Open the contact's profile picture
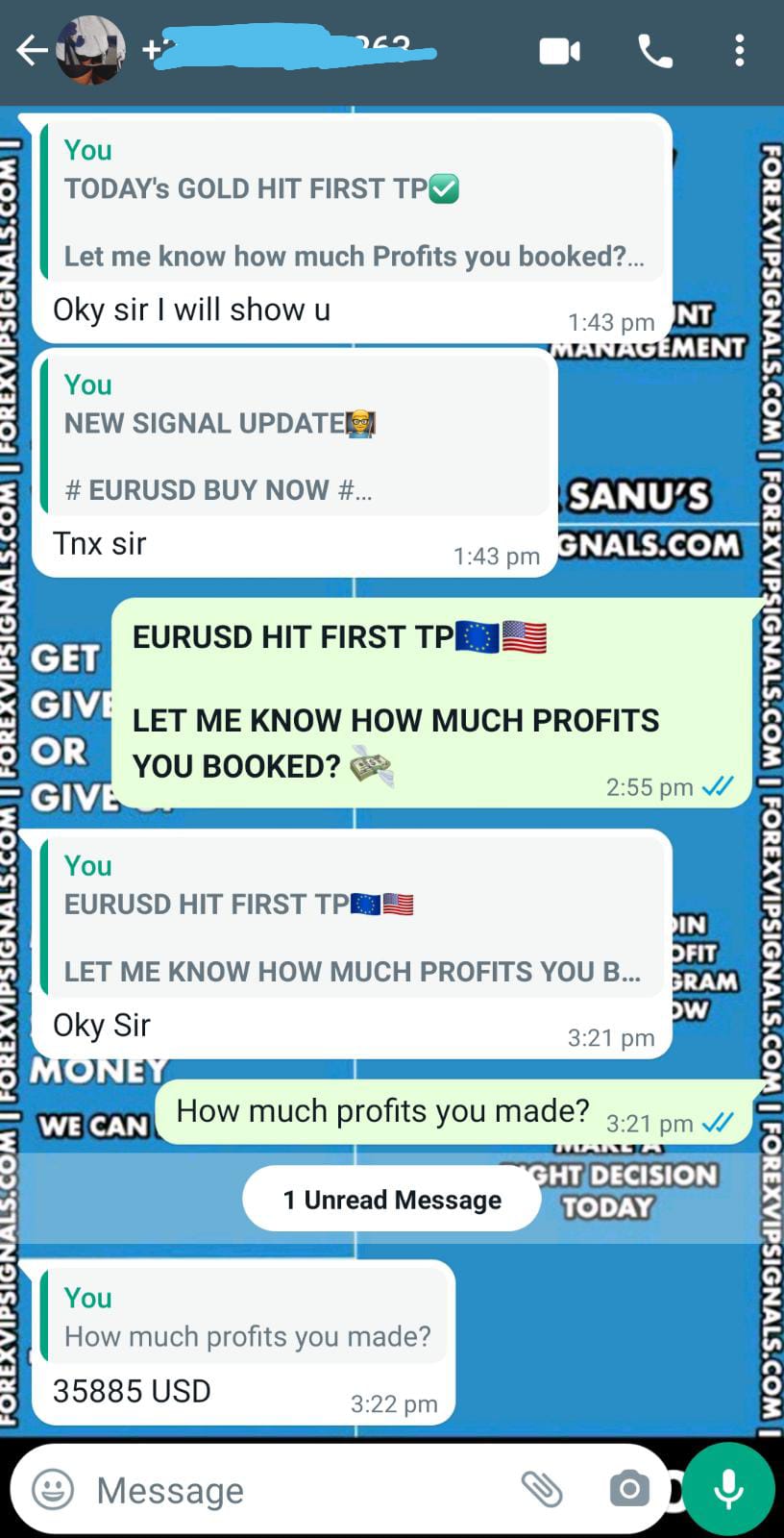The width and height of the screenshot is (784, 1538). (91, 51)
